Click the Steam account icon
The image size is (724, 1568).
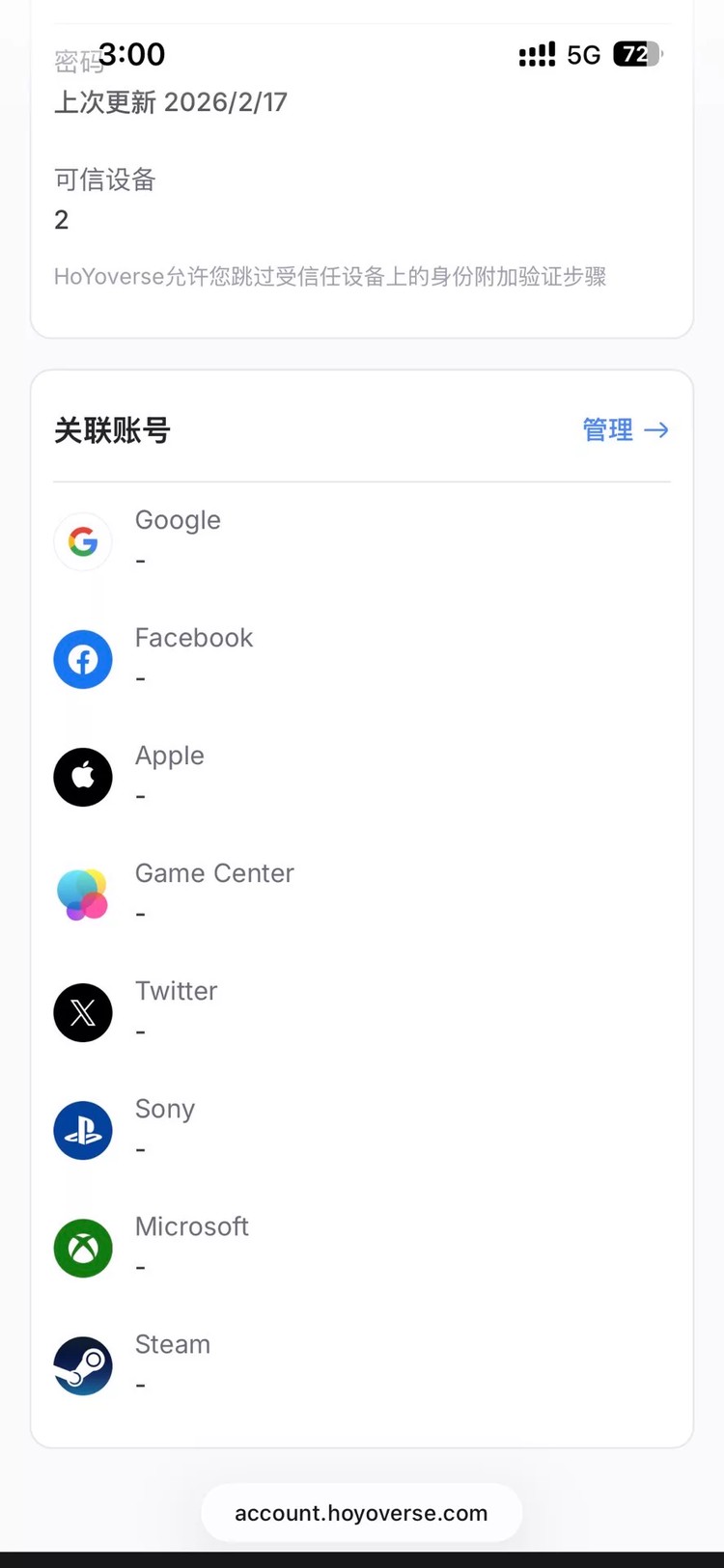pyautogui.click(x=83, y=1366)
